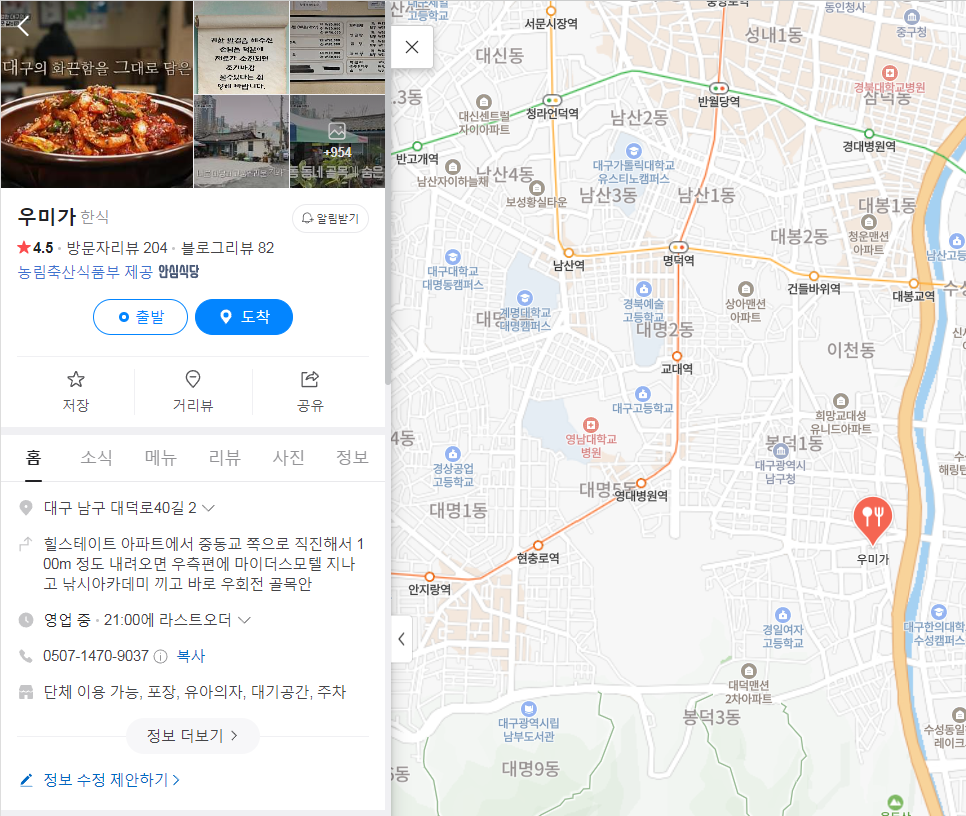Tap the 알림받기 notification button
The height and width of the screenshot is (816, 966).
coord(330,218)
